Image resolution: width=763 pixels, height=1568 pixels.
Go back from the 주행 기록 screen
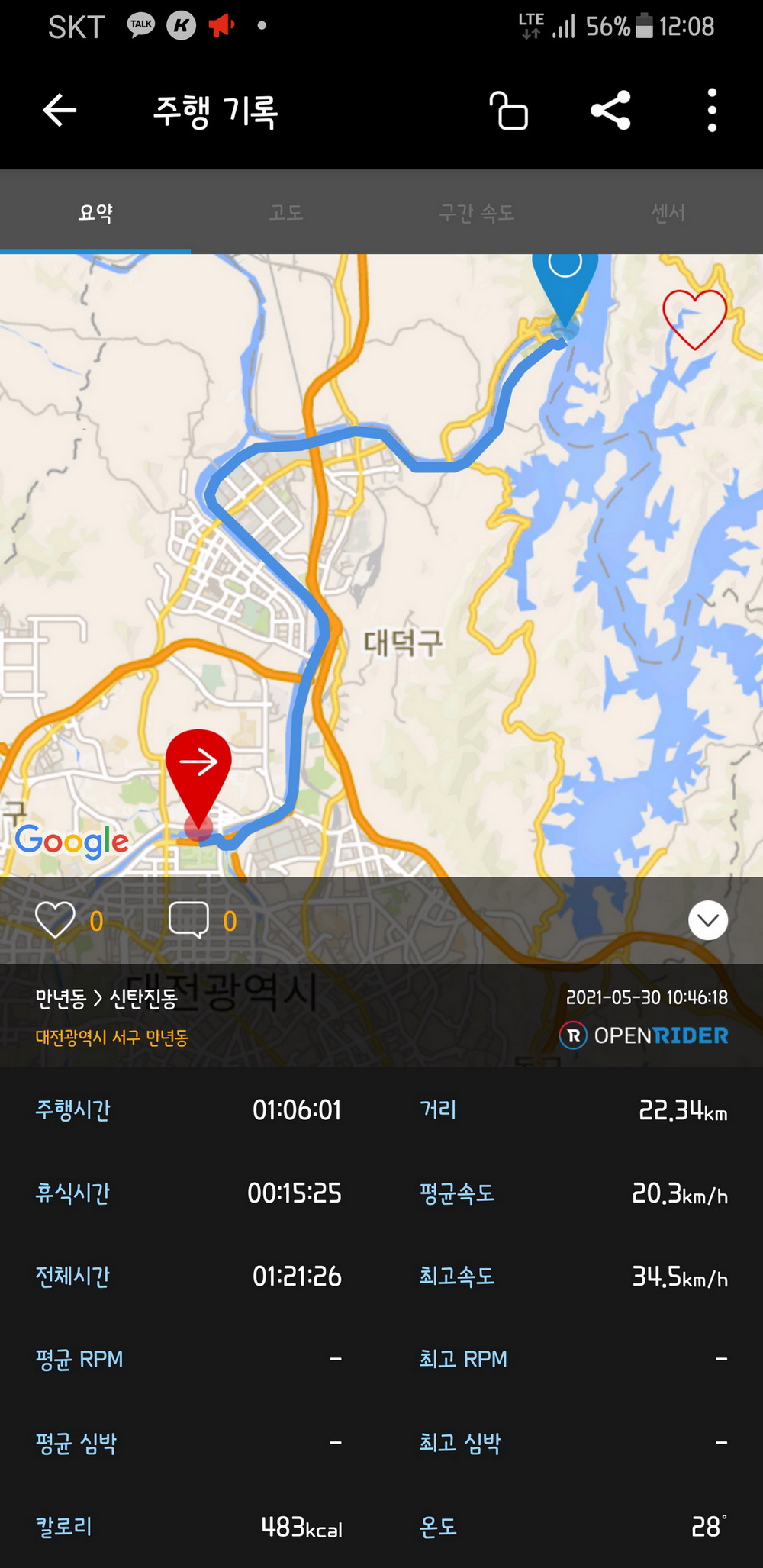[x=60, y=111]
